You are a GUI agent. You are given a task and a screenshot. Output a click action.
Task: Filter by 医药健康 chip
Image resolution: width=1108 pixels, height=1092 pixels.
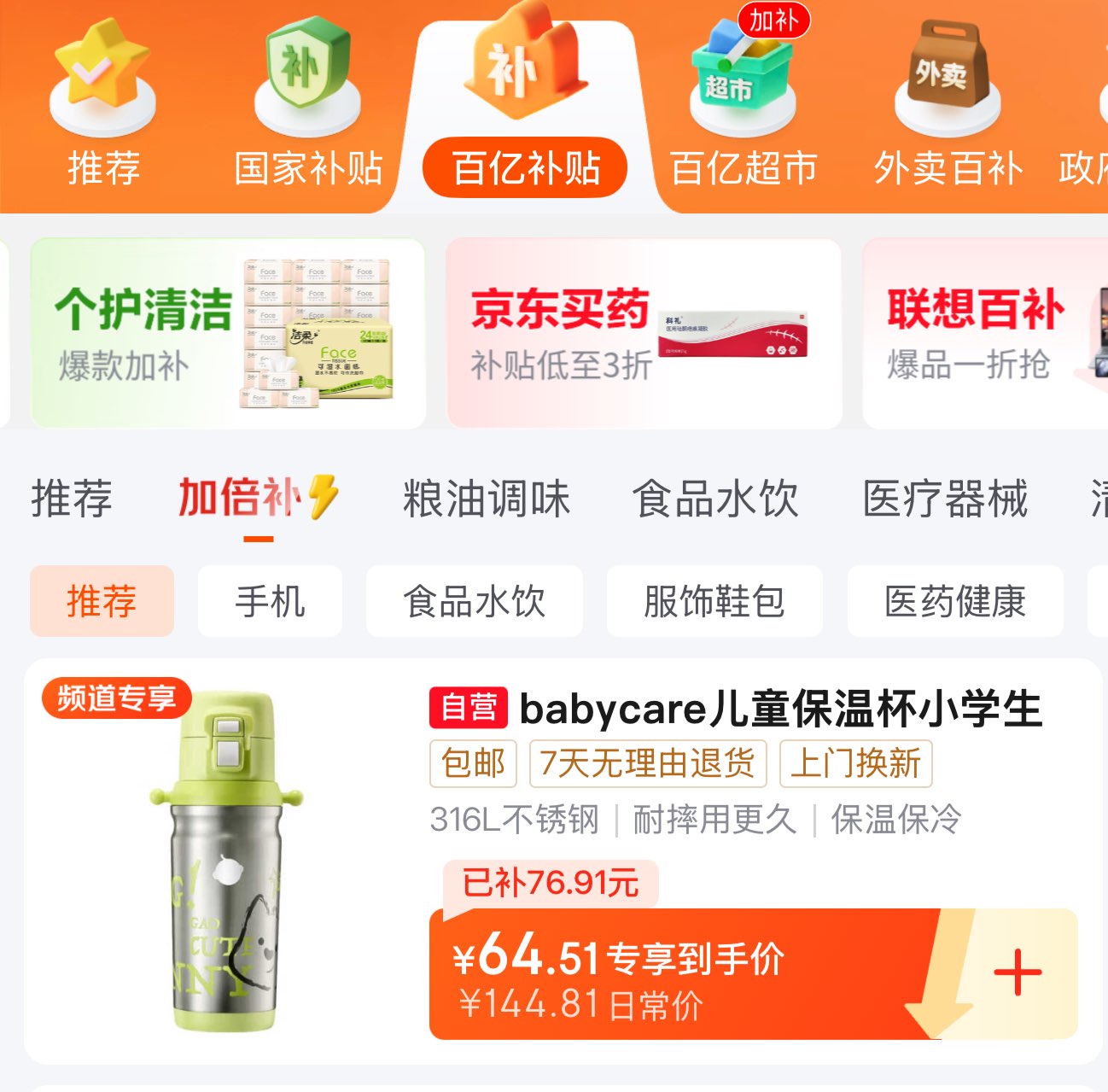pyautogui.click(x=955, y=601)
